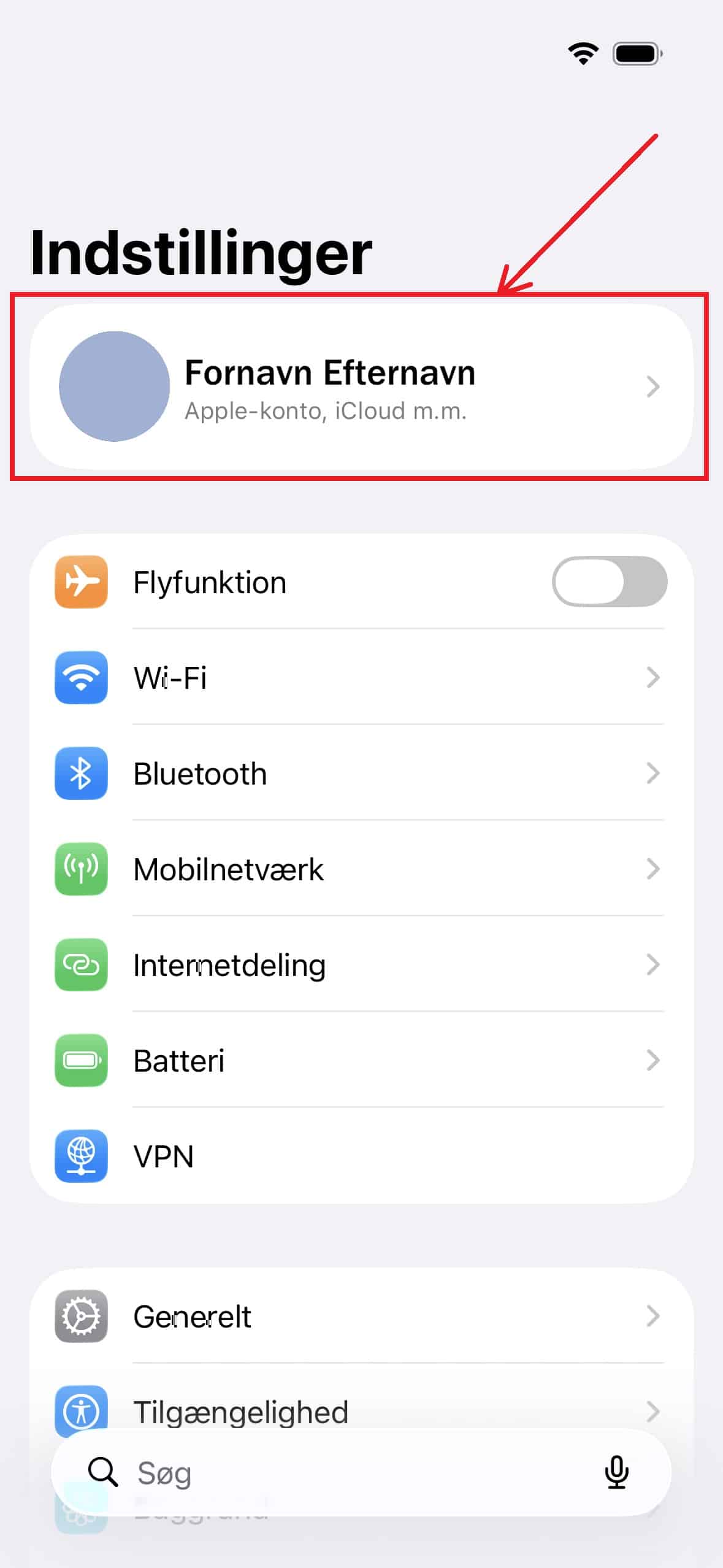Image resolution: width=723 pixels, height=1568 pixels.
Task: Open the Fornavn Efternavn Apple-konto profile
Action: (x=361, y=386)
